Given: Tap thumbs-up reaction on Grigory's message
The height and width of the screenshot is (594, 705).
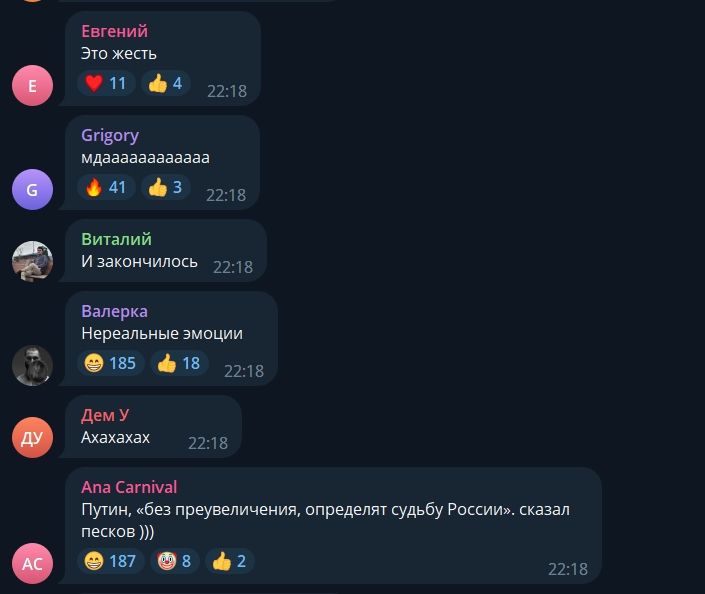Looking at the screenshot, I should coord(165,187).
